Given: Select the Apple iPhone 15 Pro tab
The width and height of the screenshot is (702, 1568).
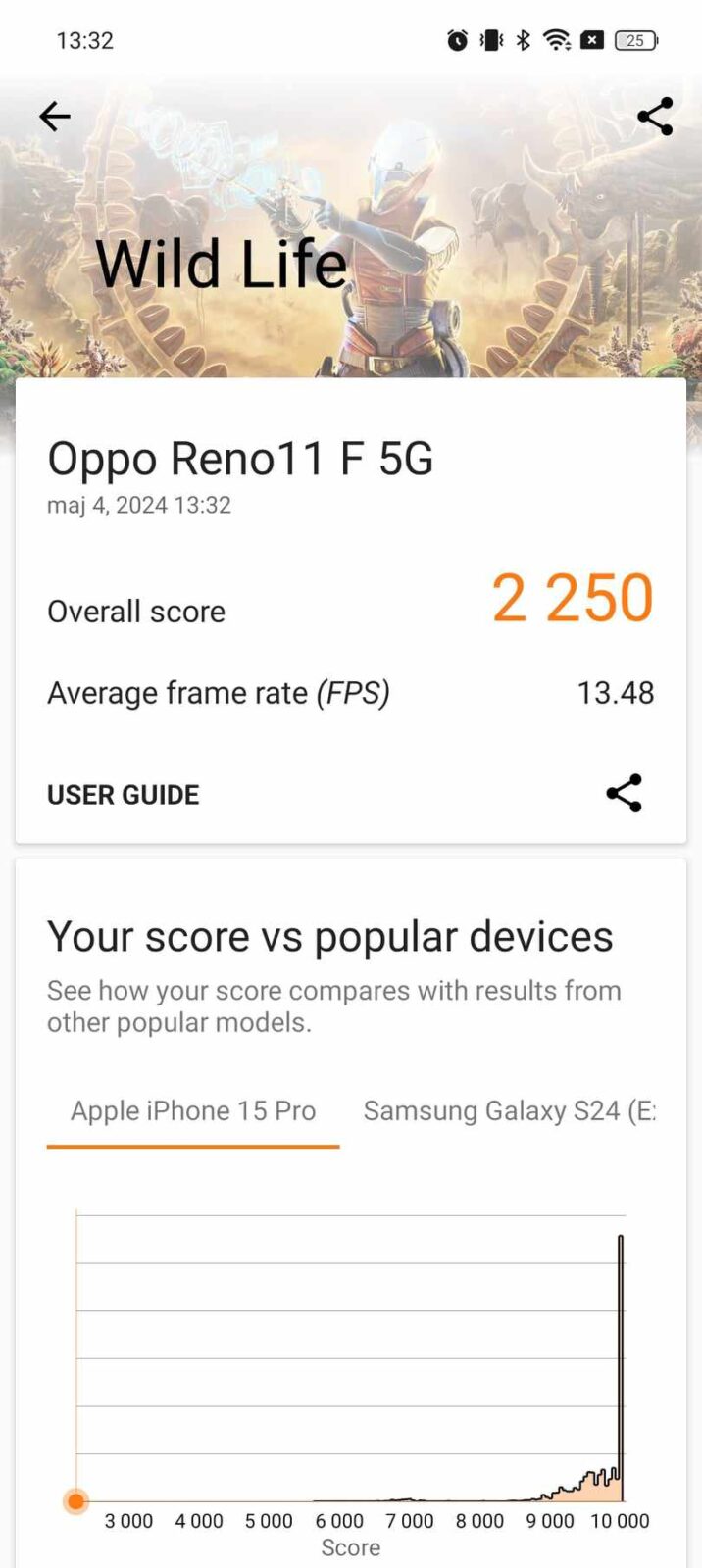Looking at the screenshot, I should point(193,1111).
